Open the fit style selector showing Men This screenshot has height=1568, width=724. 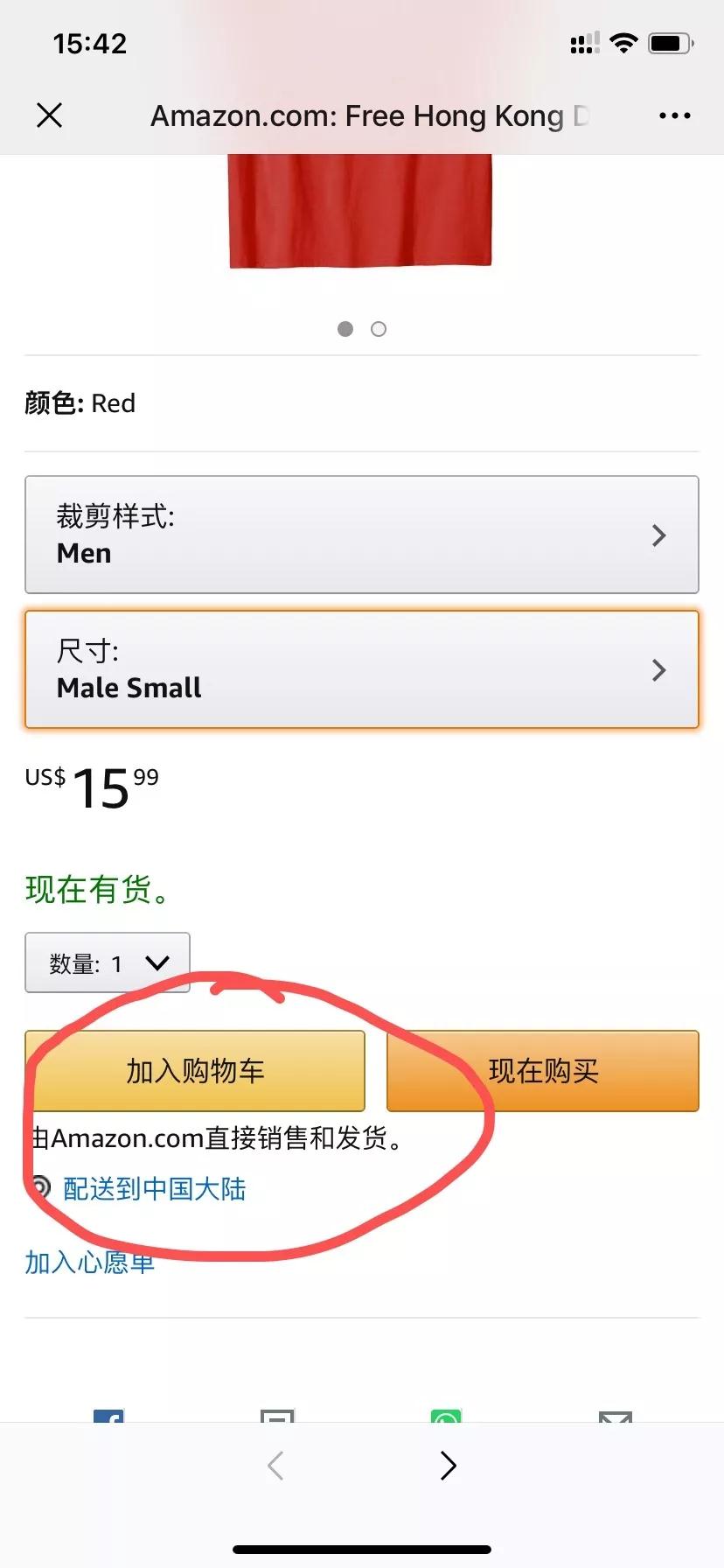pos(361,535)
